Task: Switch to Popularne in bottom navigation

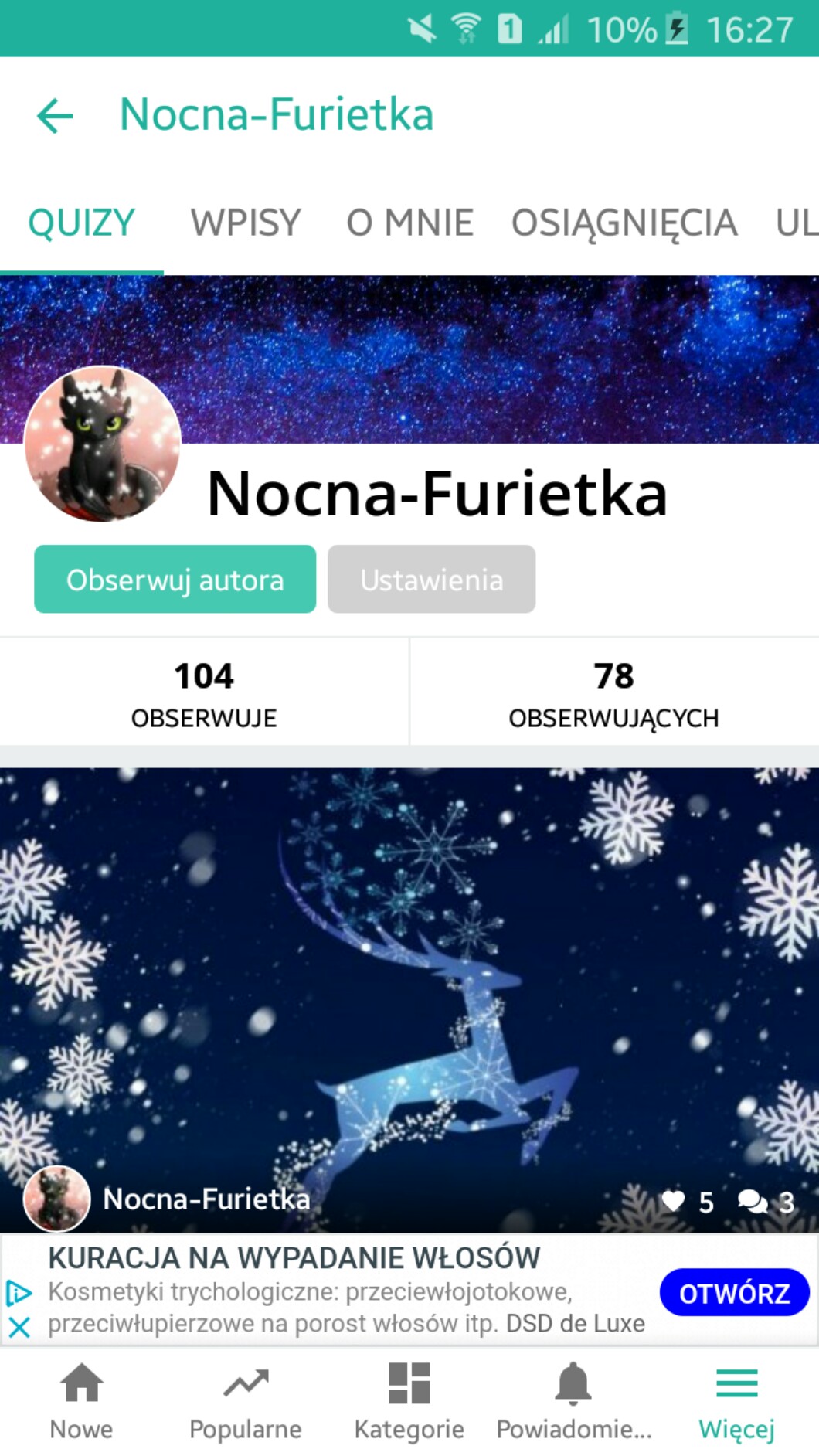Action: (x=246, y=1400)
